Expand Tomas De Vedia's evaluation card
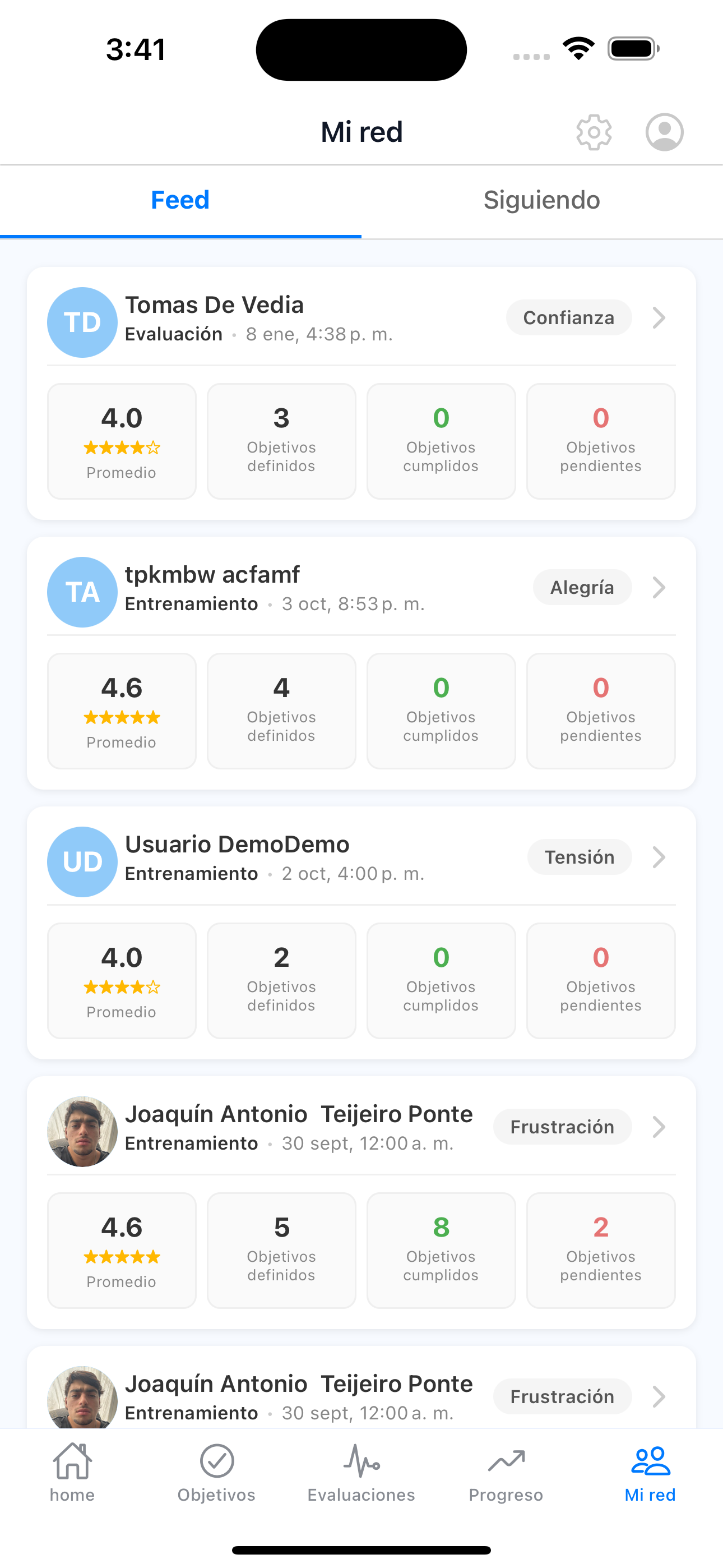723x1568 pixels. (x=659, y=317)
